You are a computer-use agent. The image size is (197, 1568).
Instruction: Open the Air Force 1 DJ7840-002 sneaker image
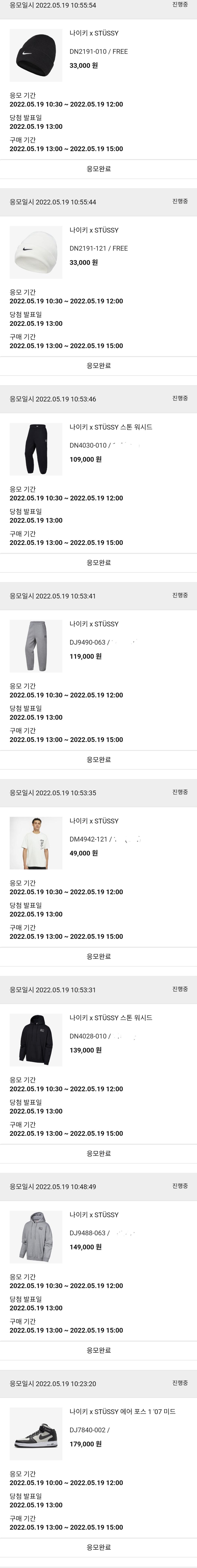36,1433
